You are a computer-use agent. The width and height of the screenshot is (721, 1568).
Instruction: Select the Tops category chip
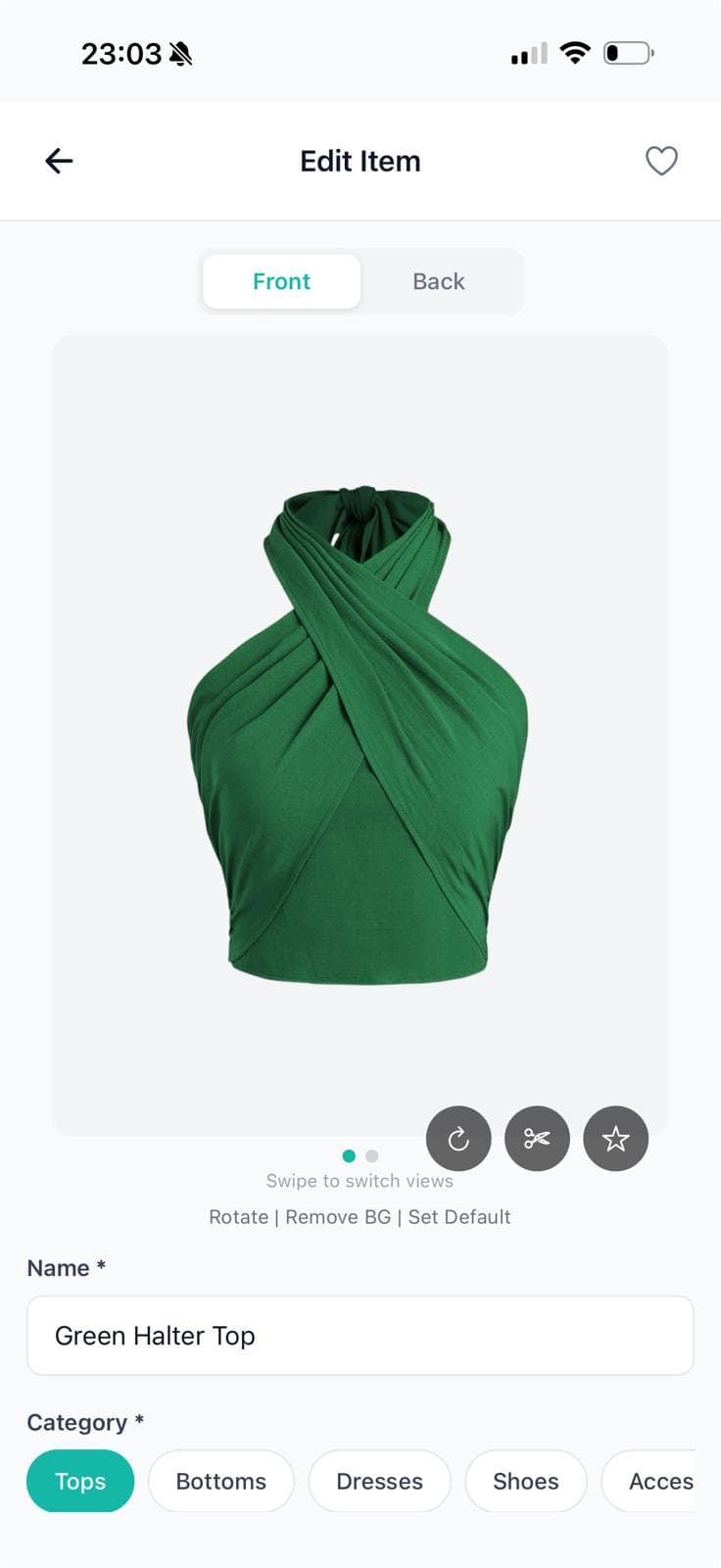[79, 1481]
